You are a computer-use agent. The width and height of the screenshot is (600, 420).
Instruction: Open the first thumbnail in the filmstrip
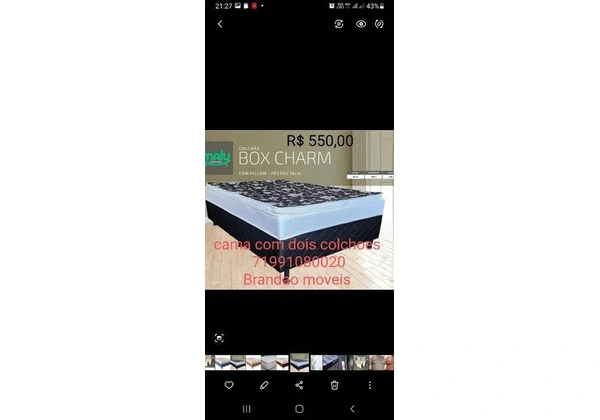(211, 362)
